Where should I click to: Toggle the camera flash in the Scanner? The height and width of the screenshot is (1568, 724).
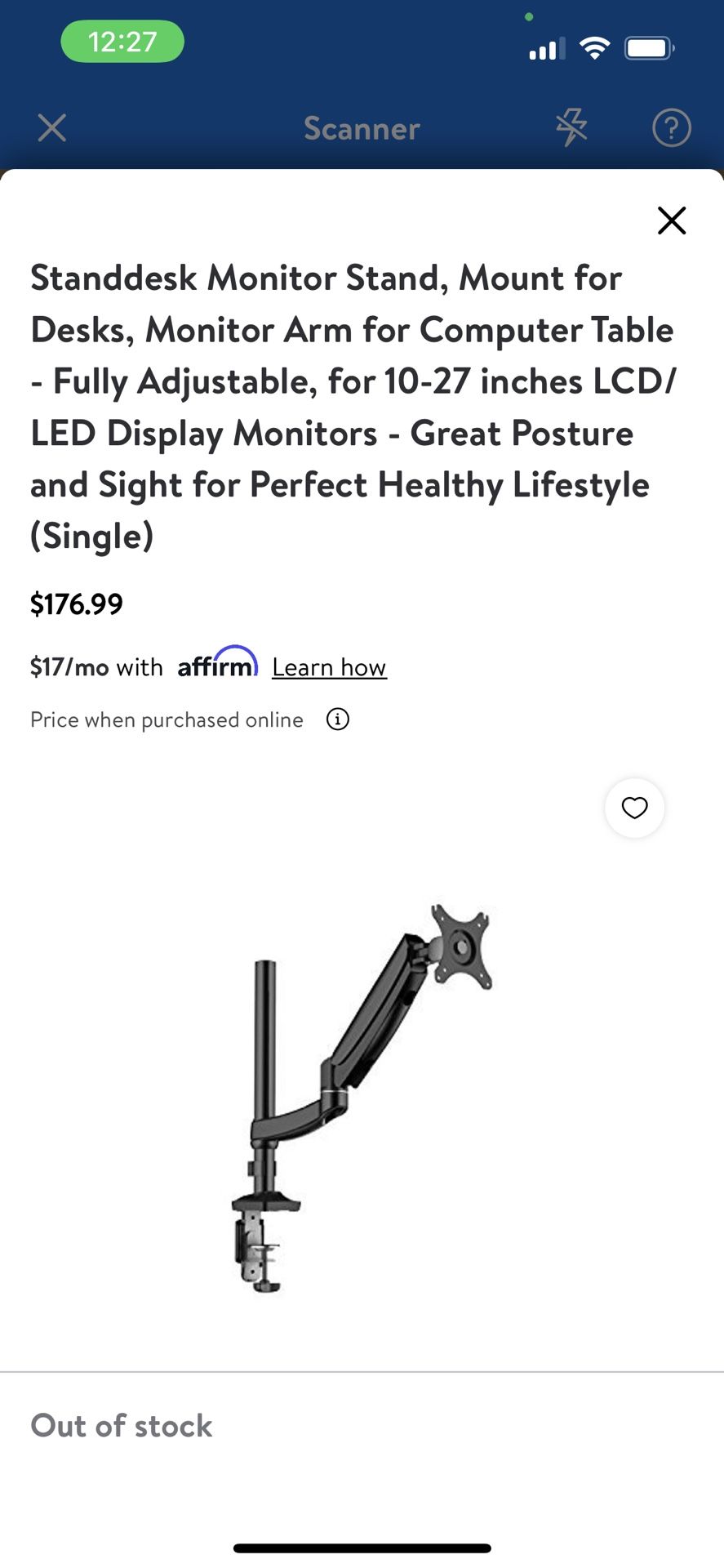(572, 127)
